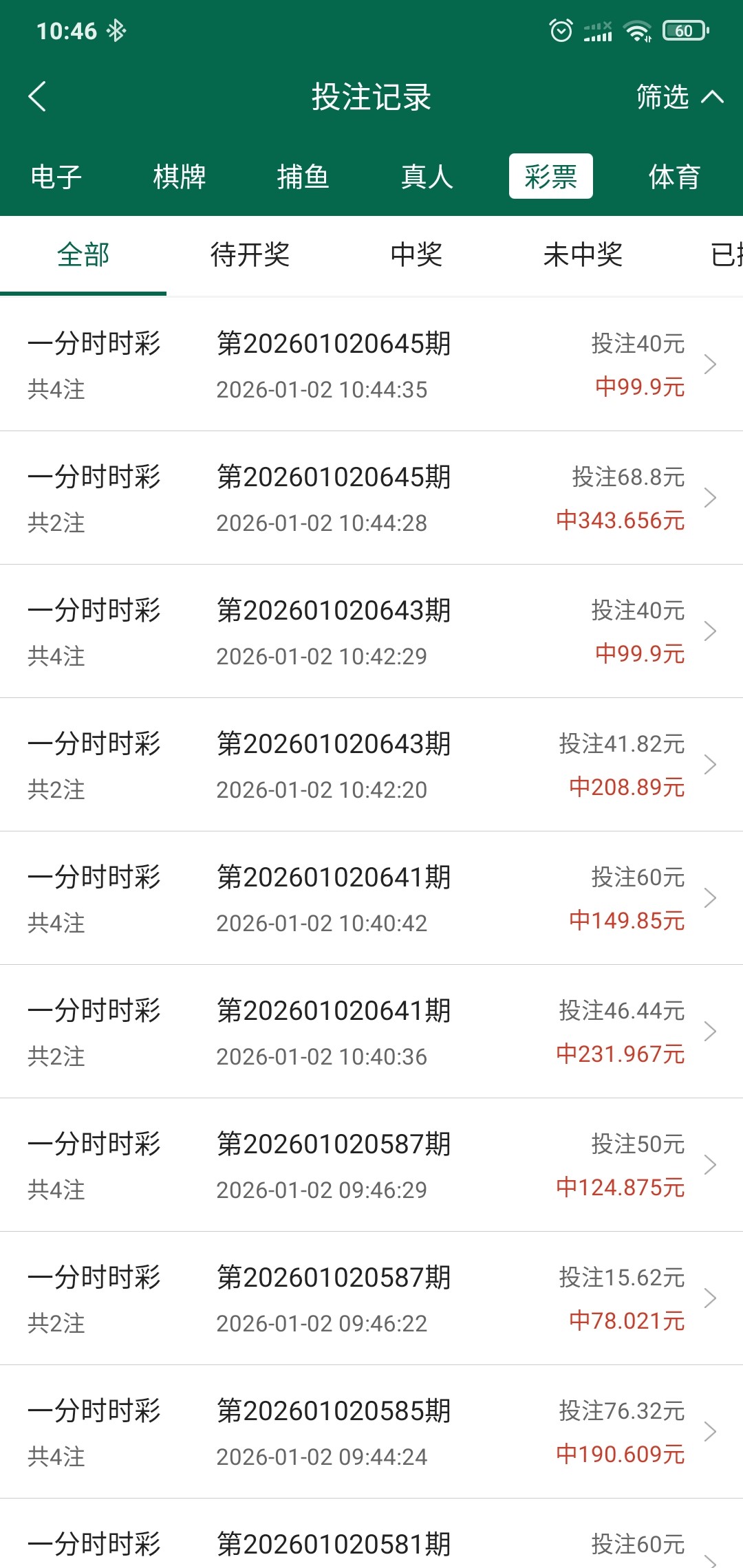
Task: Show 真人 betting records
Action: (427, 177)
